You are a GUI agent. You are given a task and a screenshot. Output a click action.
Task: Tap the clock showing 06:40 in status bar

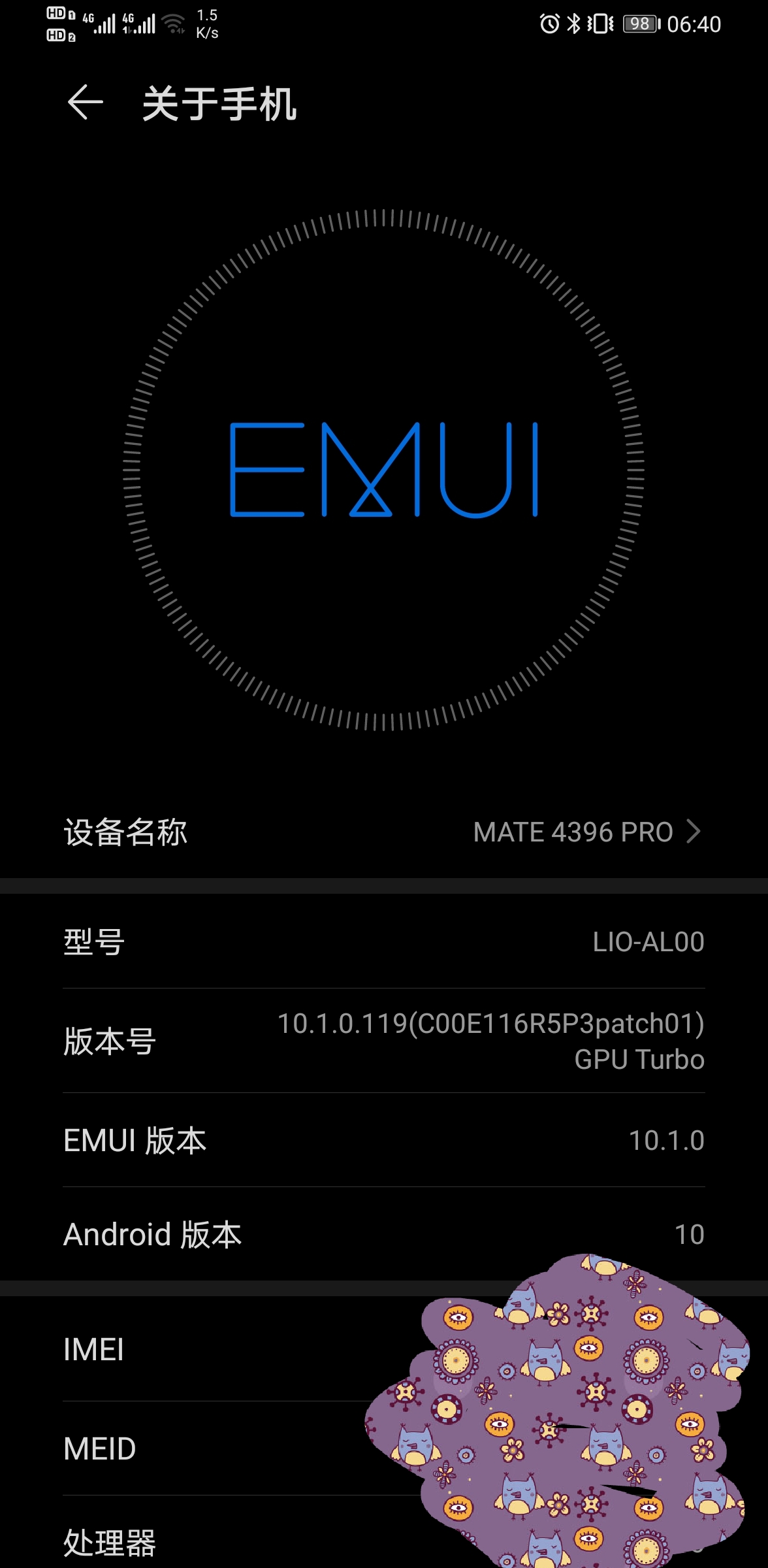click(x=694, y=24)
